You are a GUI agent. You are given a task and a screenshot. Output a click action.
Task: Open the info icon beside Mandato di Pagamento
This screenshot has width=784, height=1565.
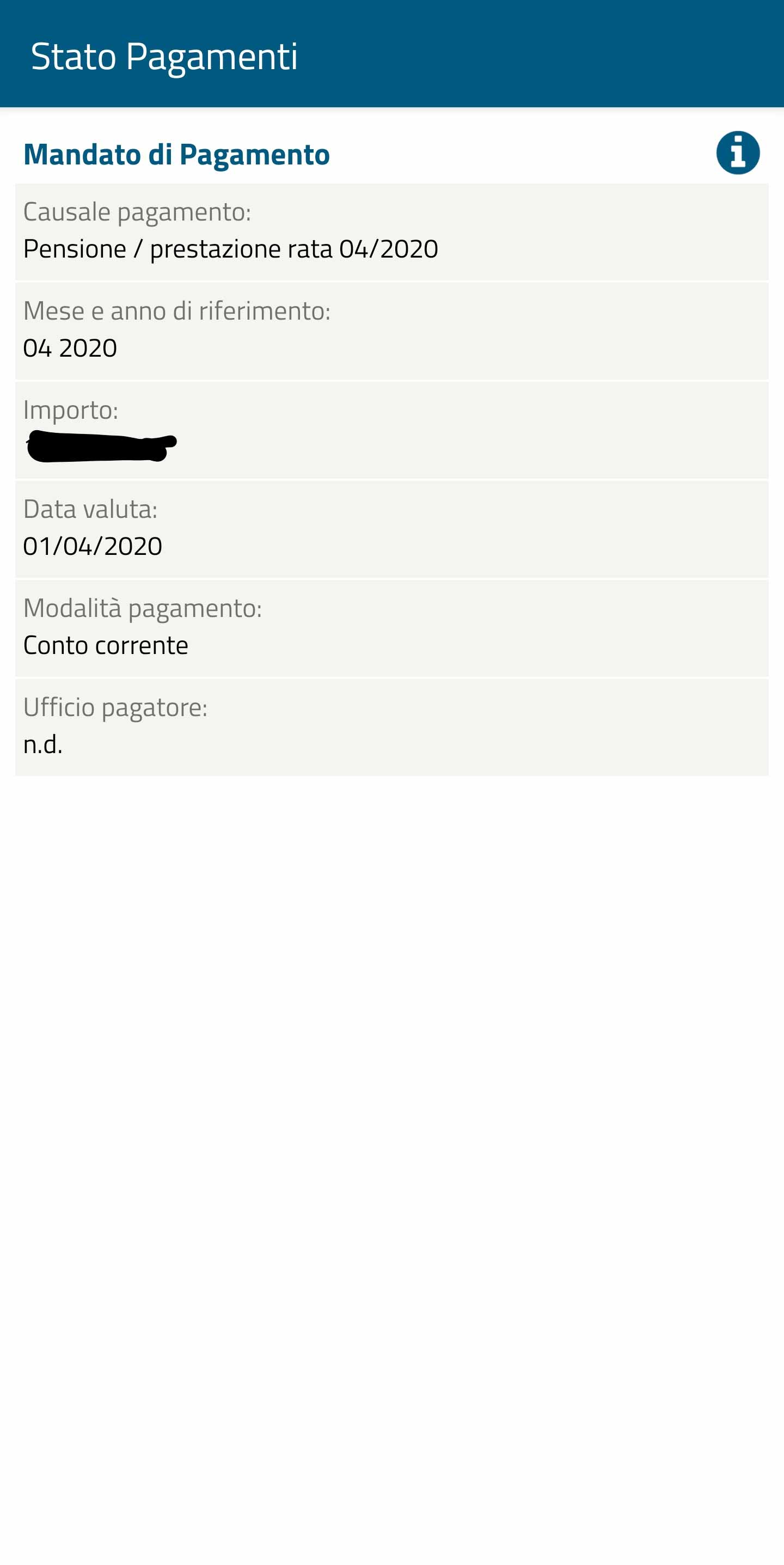coord(737,153)
